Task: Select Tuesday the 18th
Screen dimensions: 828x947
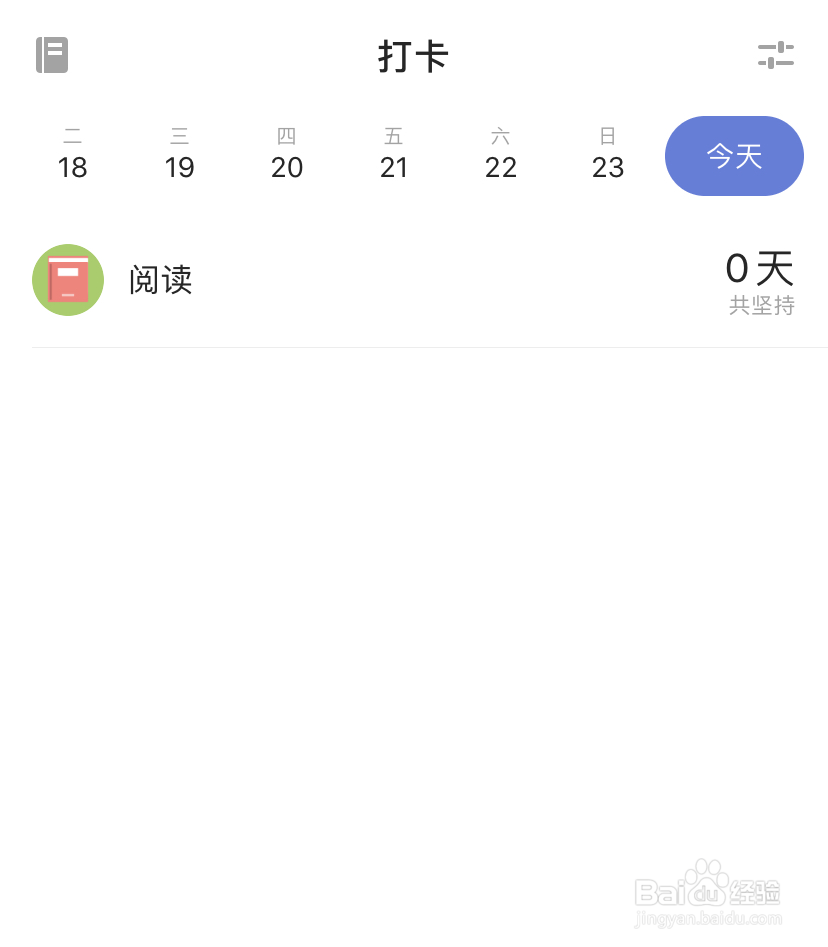Action: point(72,155)
